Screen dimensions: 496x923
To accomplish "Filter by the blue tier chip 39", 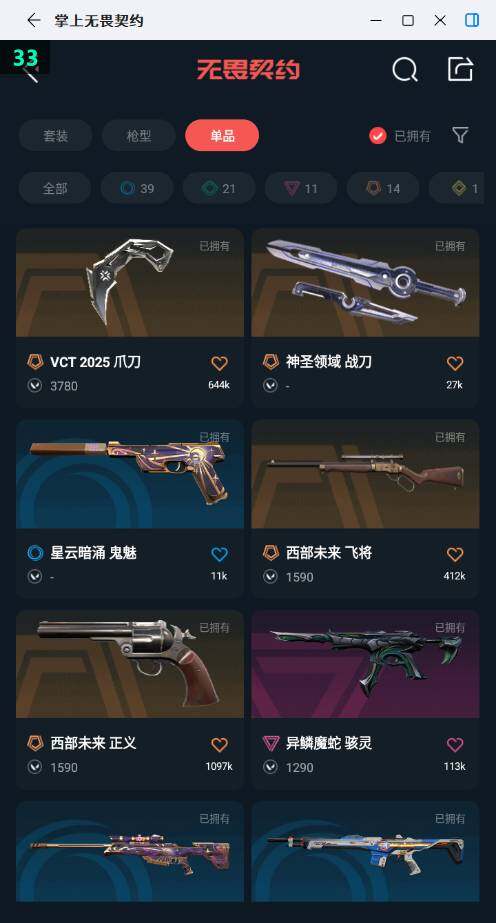I will tap(137, 188).
